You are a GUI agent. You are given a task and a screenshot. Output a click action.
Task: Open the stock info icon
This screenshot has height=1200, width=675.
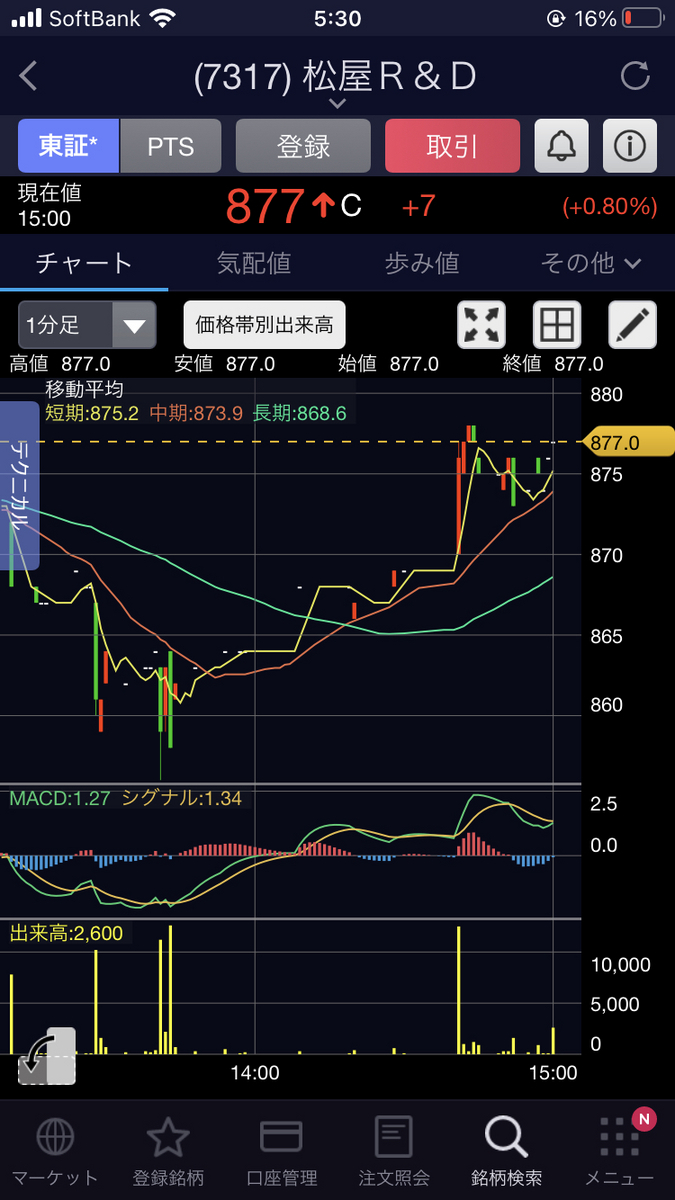(x=630, y=146)
